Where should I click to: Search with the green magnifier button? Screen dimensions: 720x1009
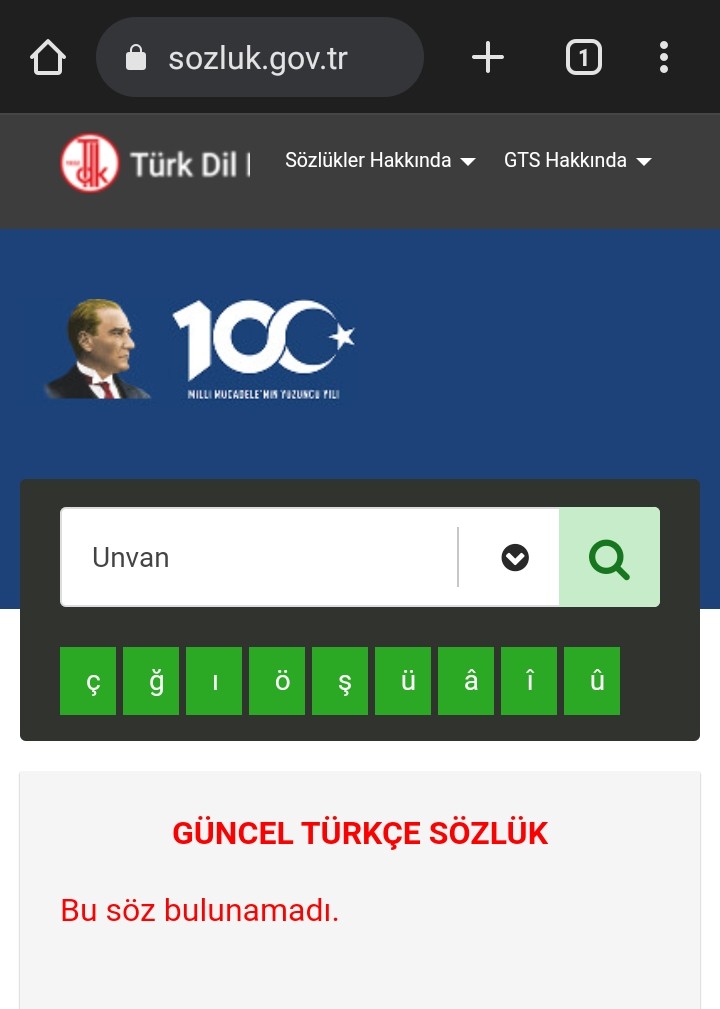(x=609, y=557)
